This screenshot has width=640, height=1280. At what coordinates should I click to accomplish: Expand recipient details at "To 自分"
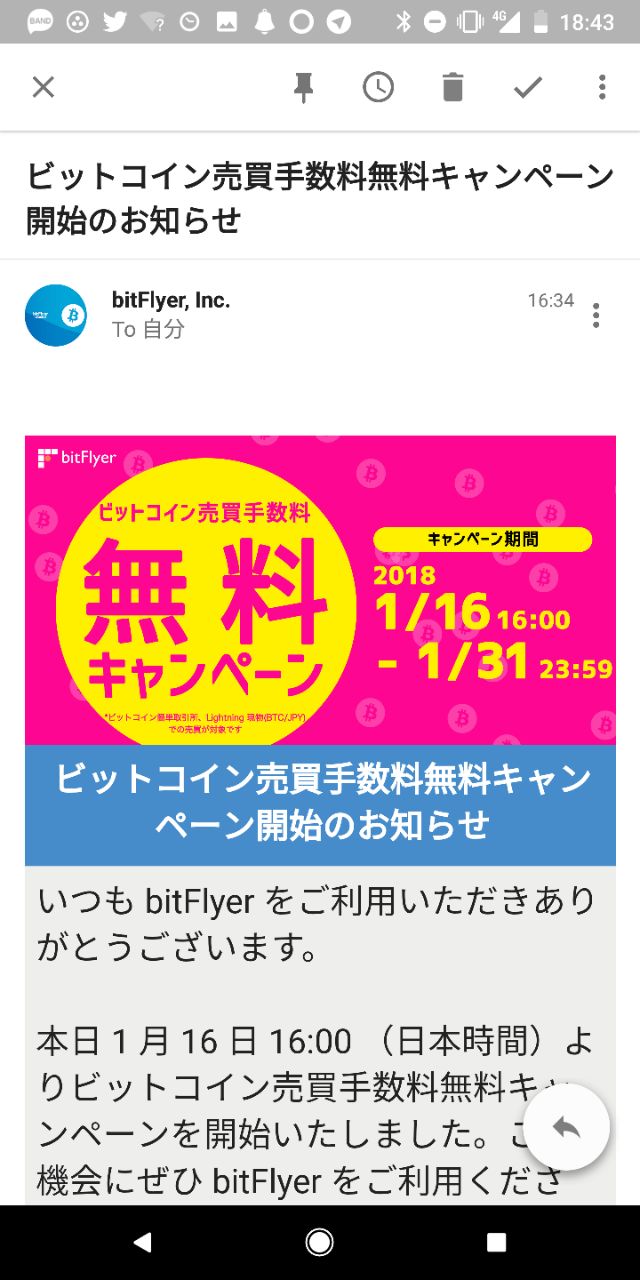(148, 330)
